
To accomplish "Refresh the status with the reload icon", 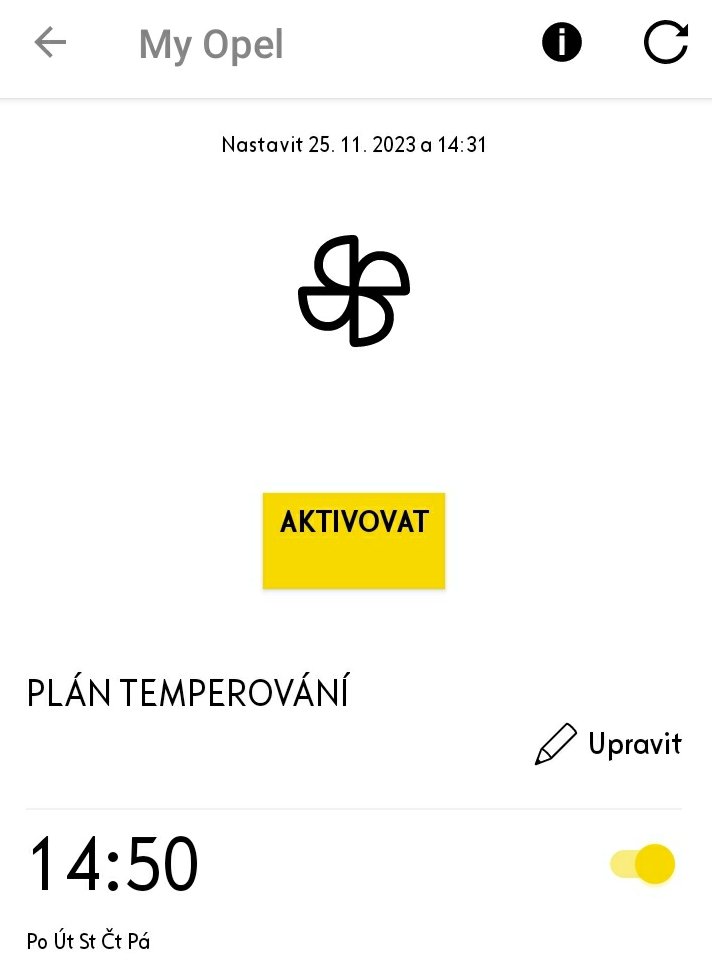I will 666,43.
